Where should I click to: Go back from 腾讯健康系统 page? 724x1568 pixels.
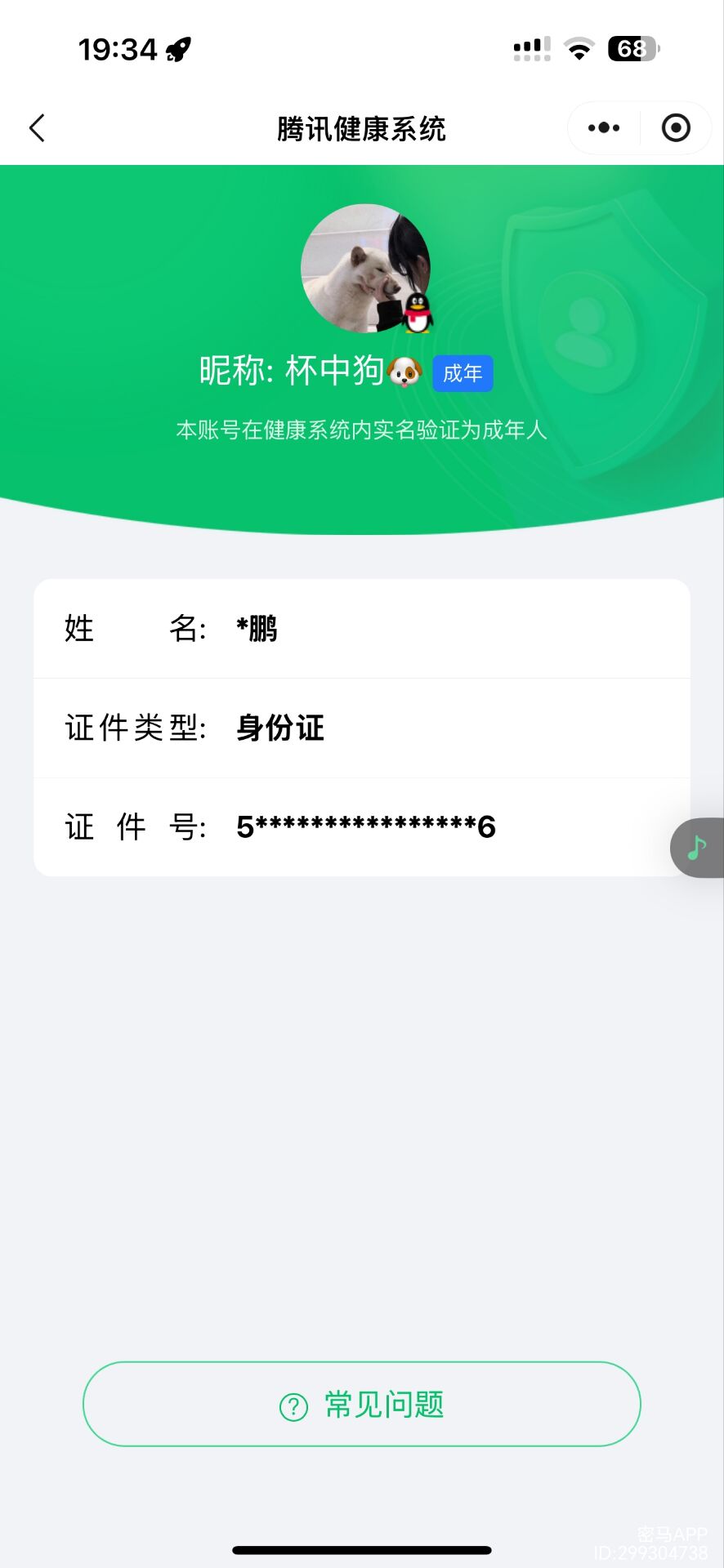tap(38, 128)
